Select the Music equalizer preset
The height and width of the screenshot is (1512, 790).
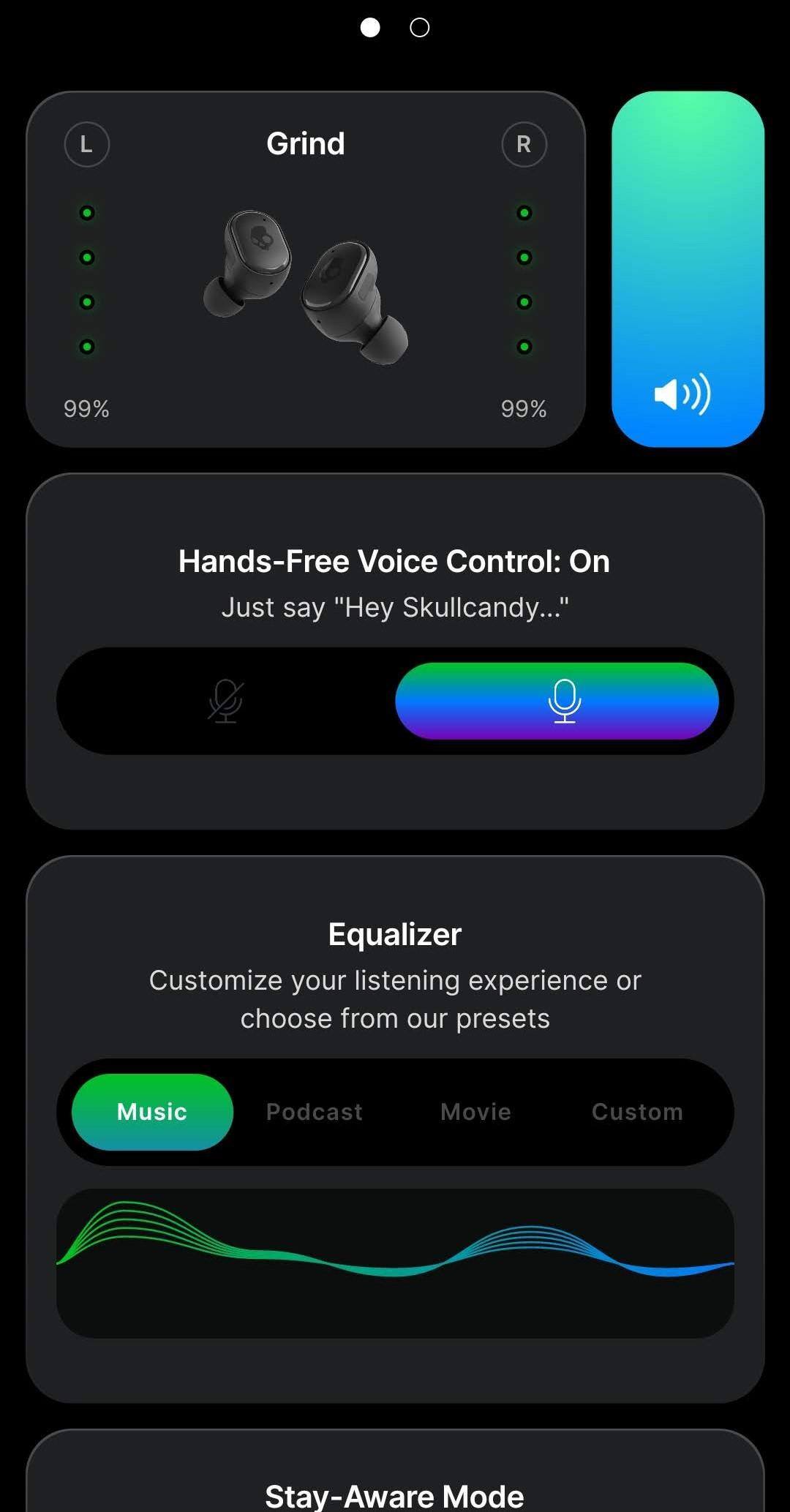tap(152, 1112)
